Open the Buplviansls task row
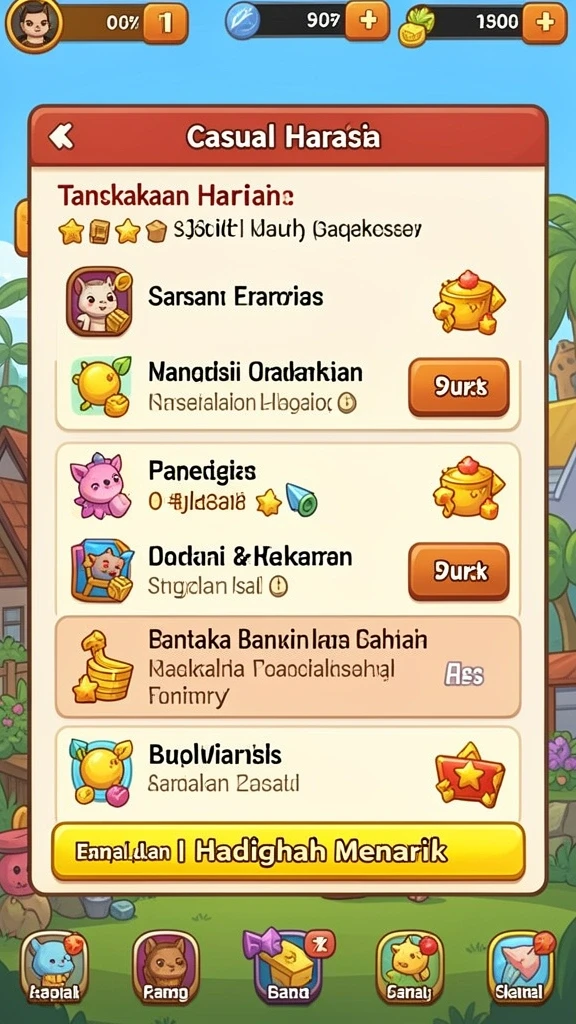The image size is (576, 1024). point(287,773)
